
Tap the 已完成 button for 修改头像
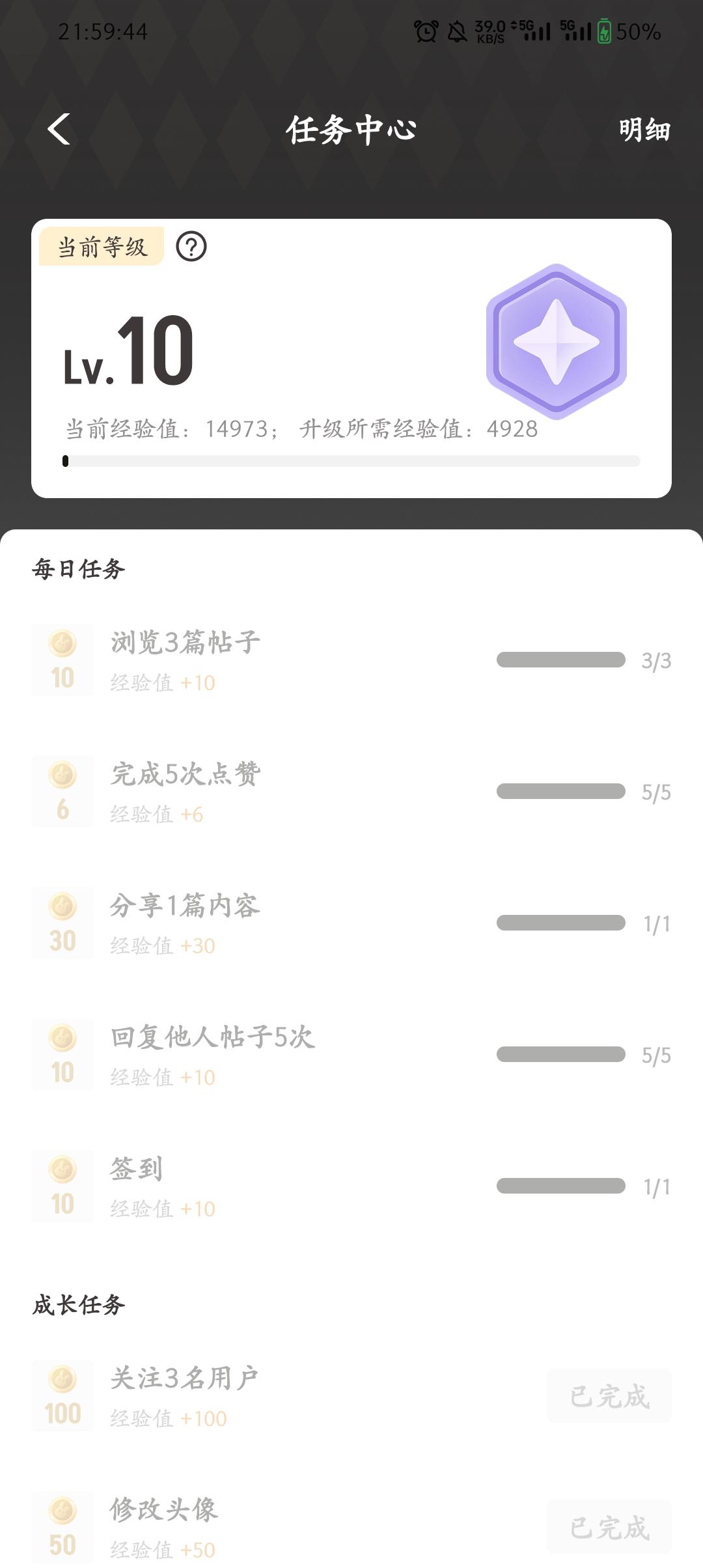(x=609, y=1527)
